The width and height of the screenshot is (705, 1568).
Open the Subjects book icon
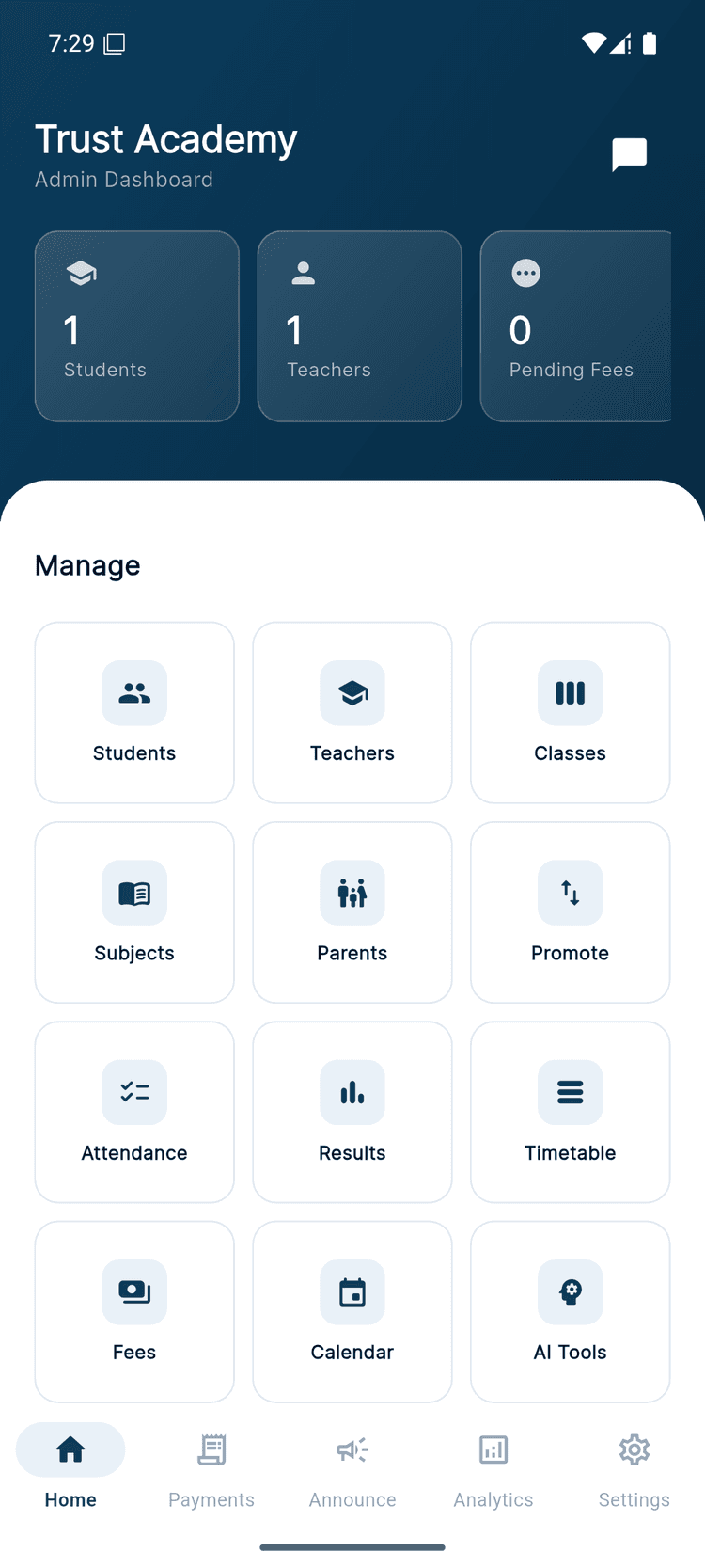(x=133, y=893)
